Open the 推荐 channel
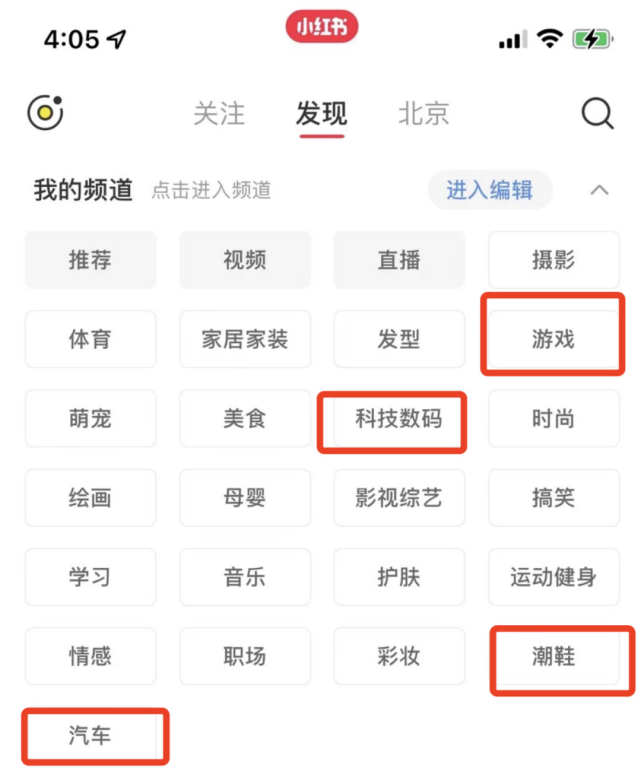This screenshot has width=641, height=771. tap(90, 260)
